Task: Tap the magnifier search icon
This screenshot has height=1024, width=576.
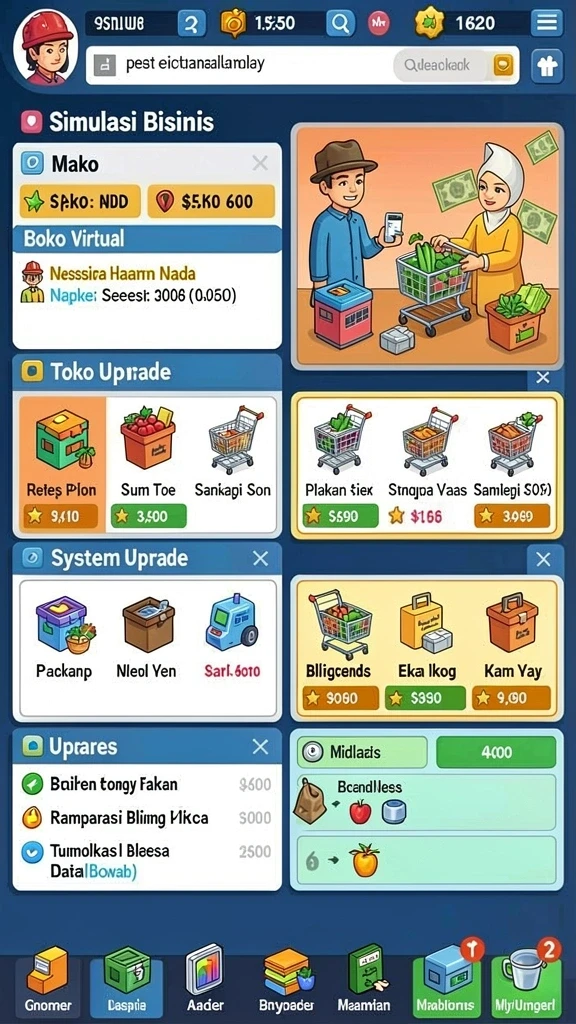Action: [x=340, y=24]
